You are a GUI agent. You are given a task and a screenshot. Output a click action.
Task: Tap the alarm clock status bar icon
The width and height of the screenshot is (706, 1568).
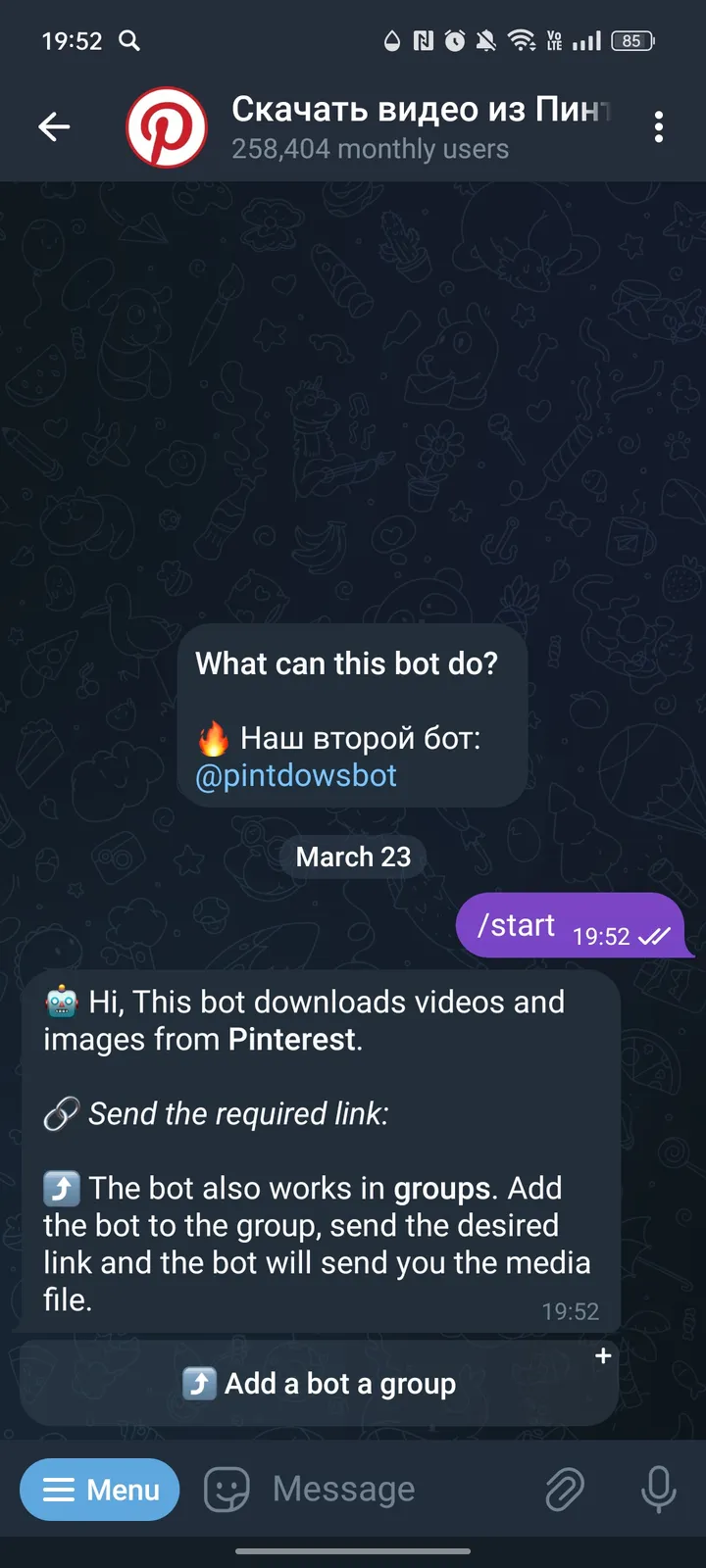tap(453, 40)
